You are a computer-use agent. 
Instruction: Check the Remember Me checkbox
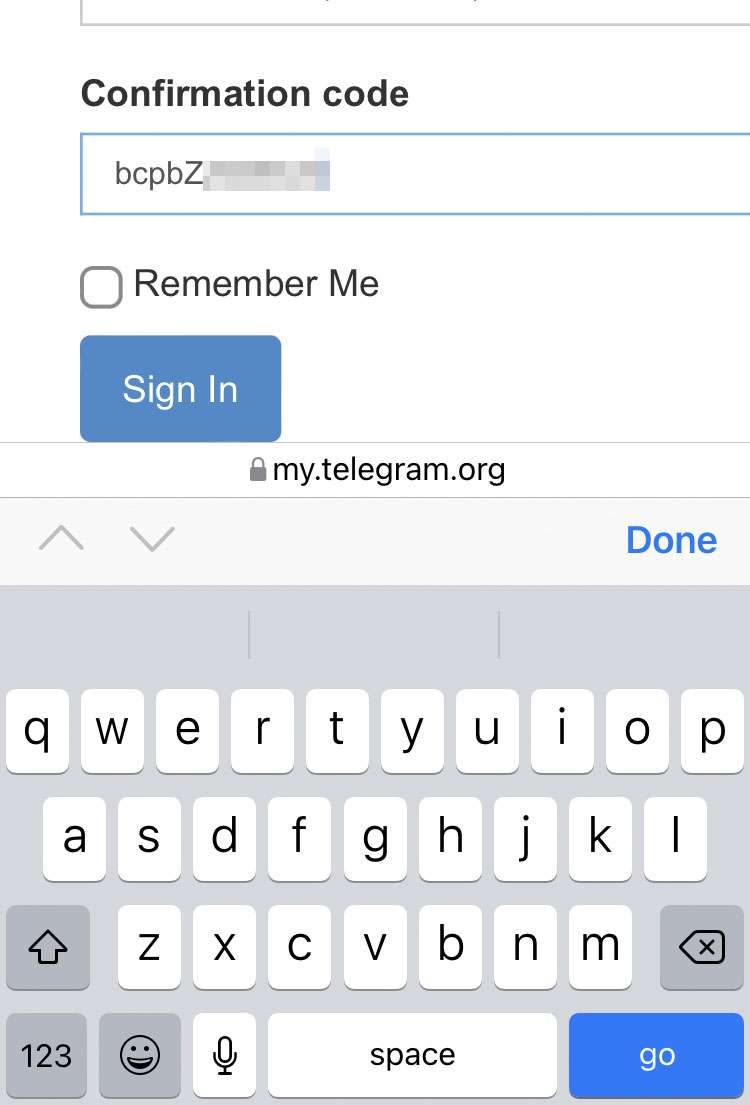pyautogui.click(x=101, y=287)
